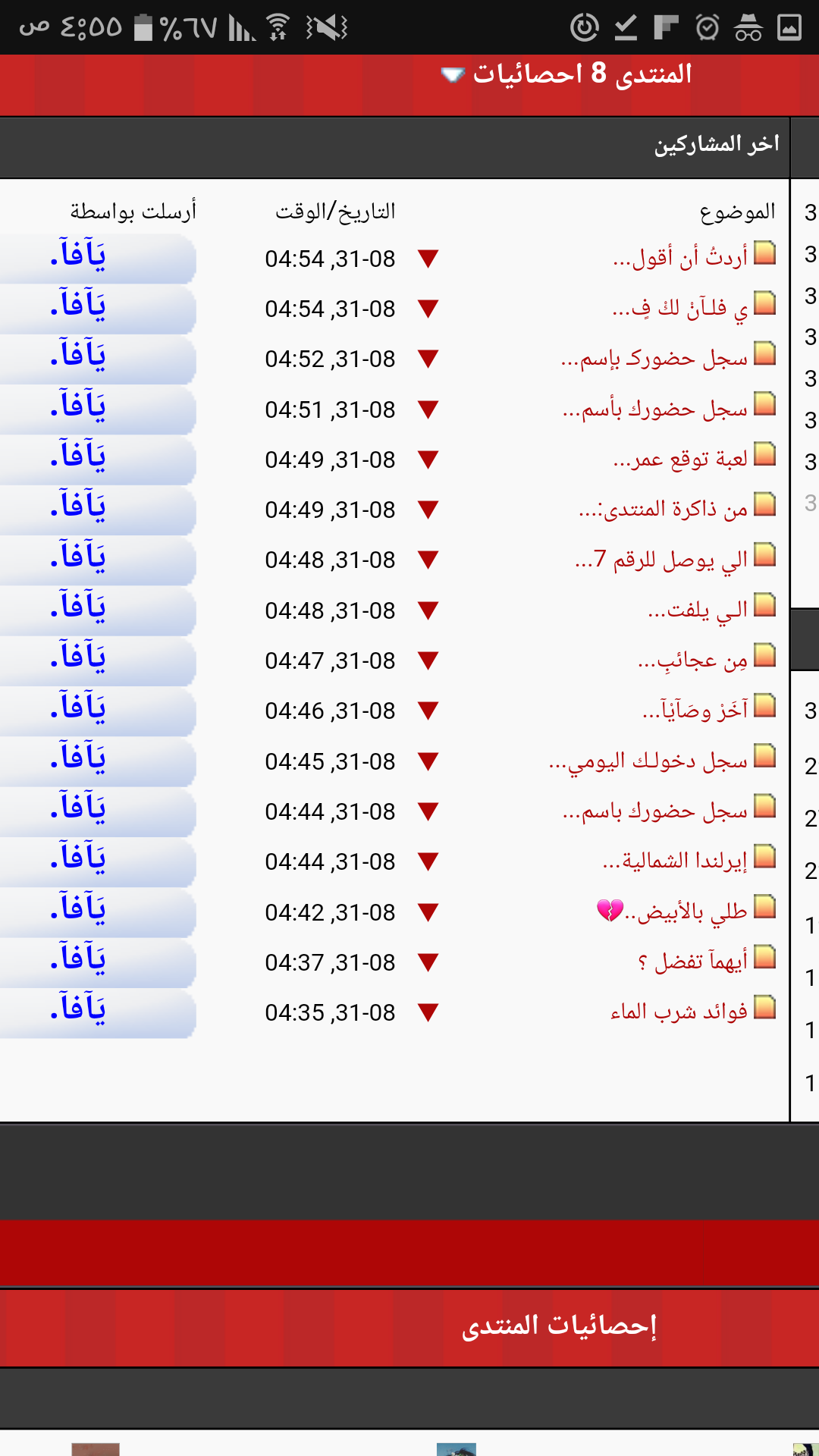
Task: Open the topic سجل دخولك اليومي…
Action: pos(648,761)
